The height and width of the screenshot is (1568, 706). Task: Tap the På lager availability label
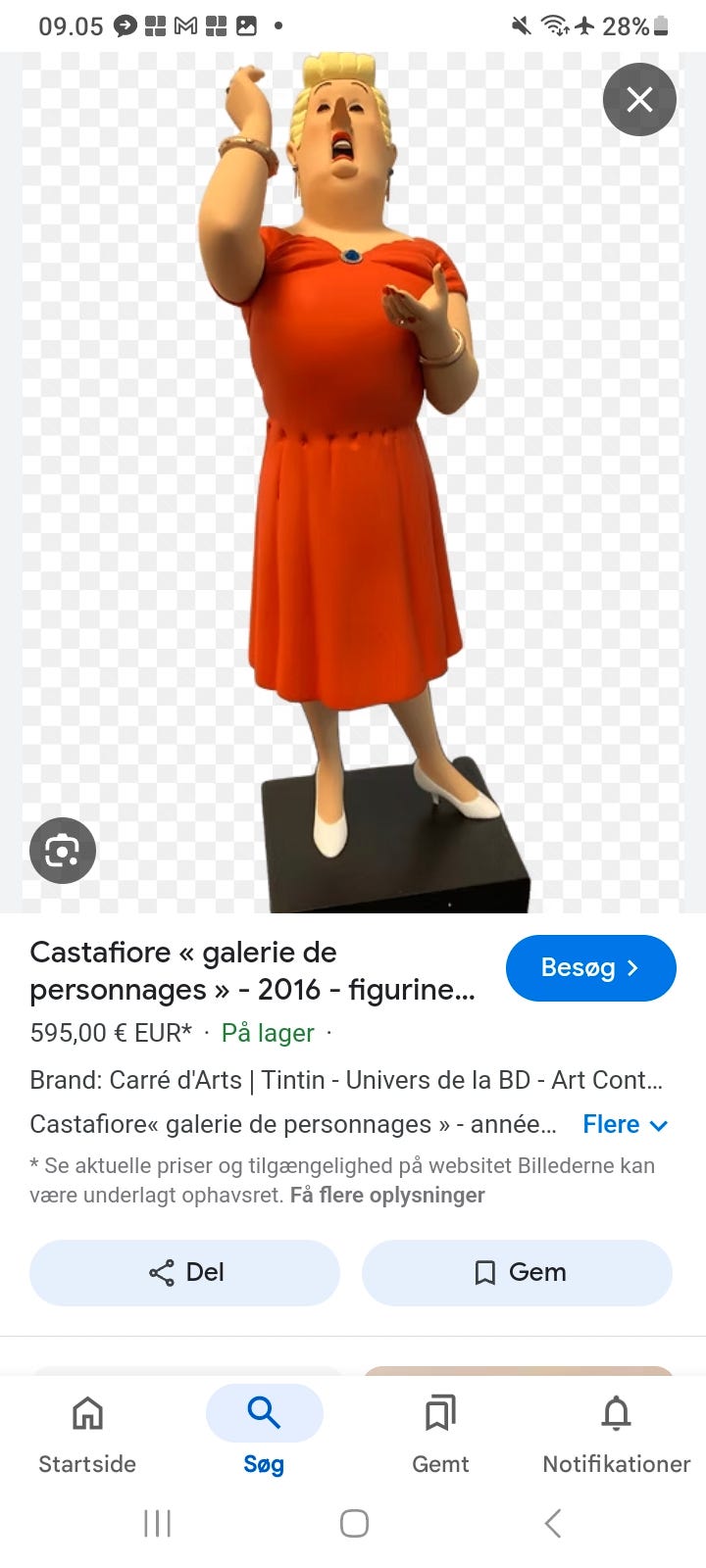click(267, 1033)
